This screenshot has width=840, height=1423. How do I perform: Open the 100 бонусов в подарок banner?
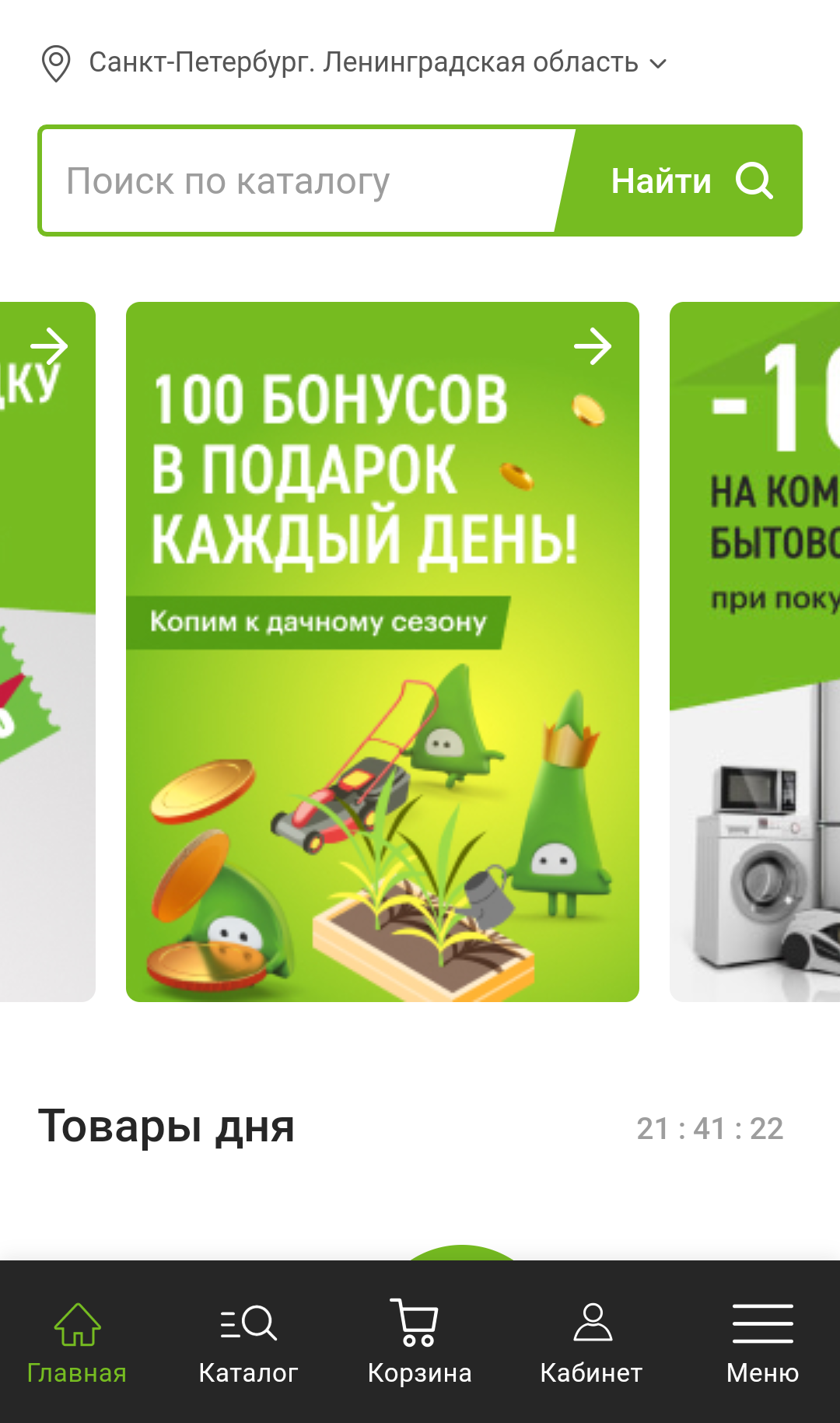(383, 652)
